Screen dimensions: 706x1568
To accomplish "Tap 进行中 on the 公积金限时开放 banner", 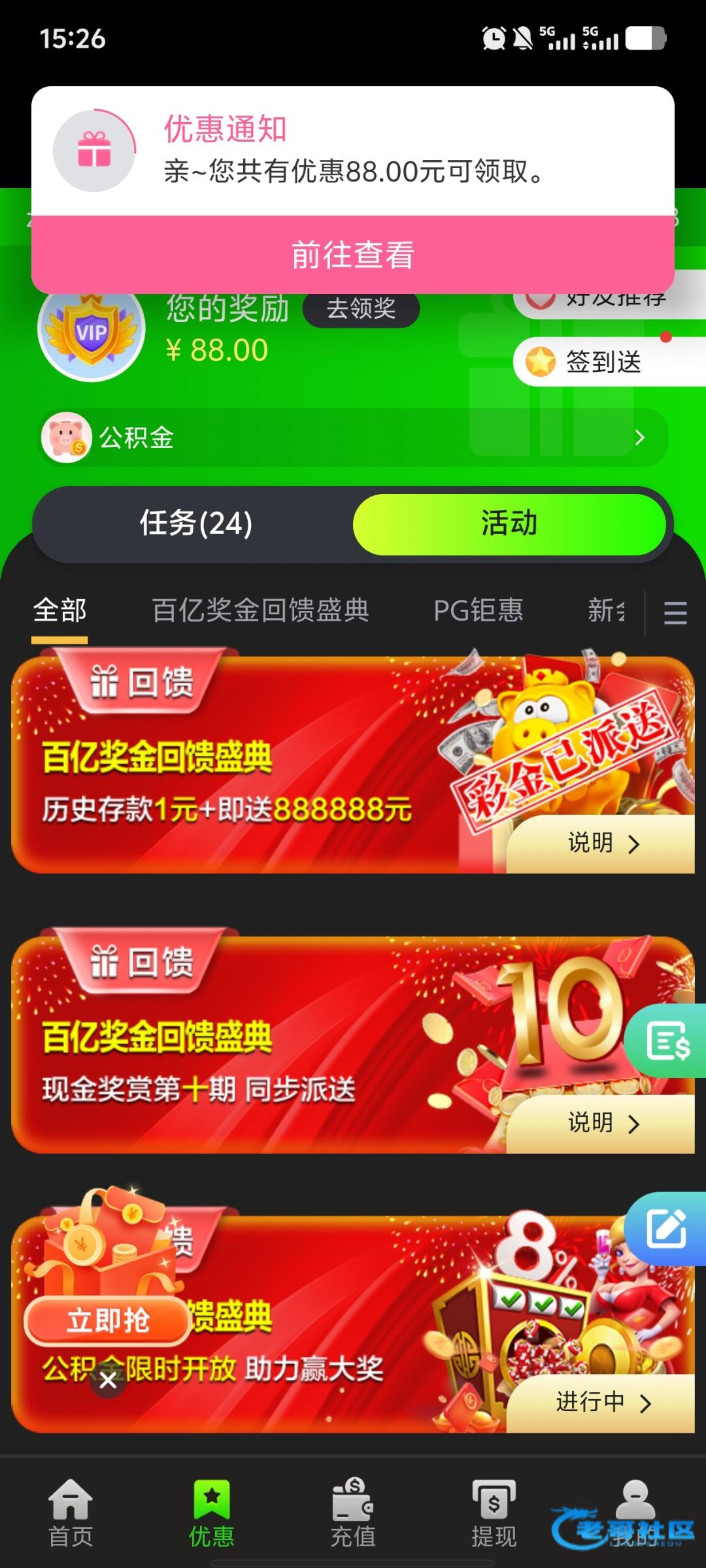I will coord(601,1403).
